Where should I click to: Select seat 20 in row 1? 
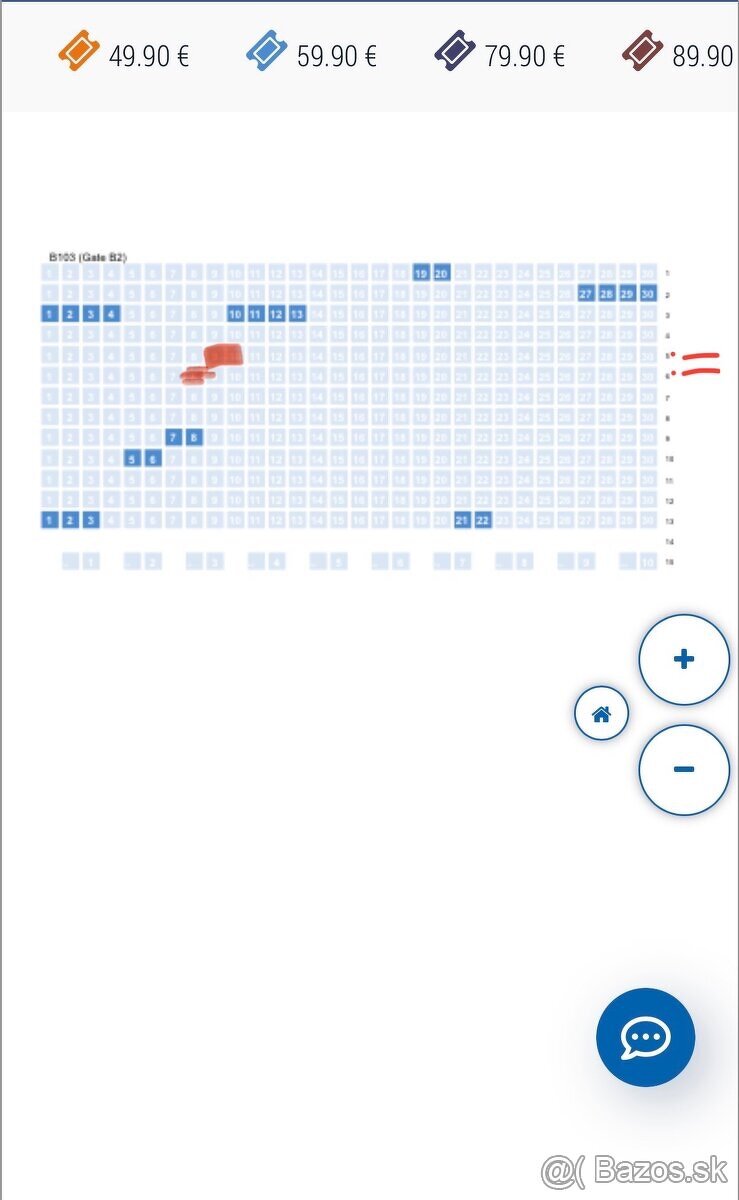[441, 273]
